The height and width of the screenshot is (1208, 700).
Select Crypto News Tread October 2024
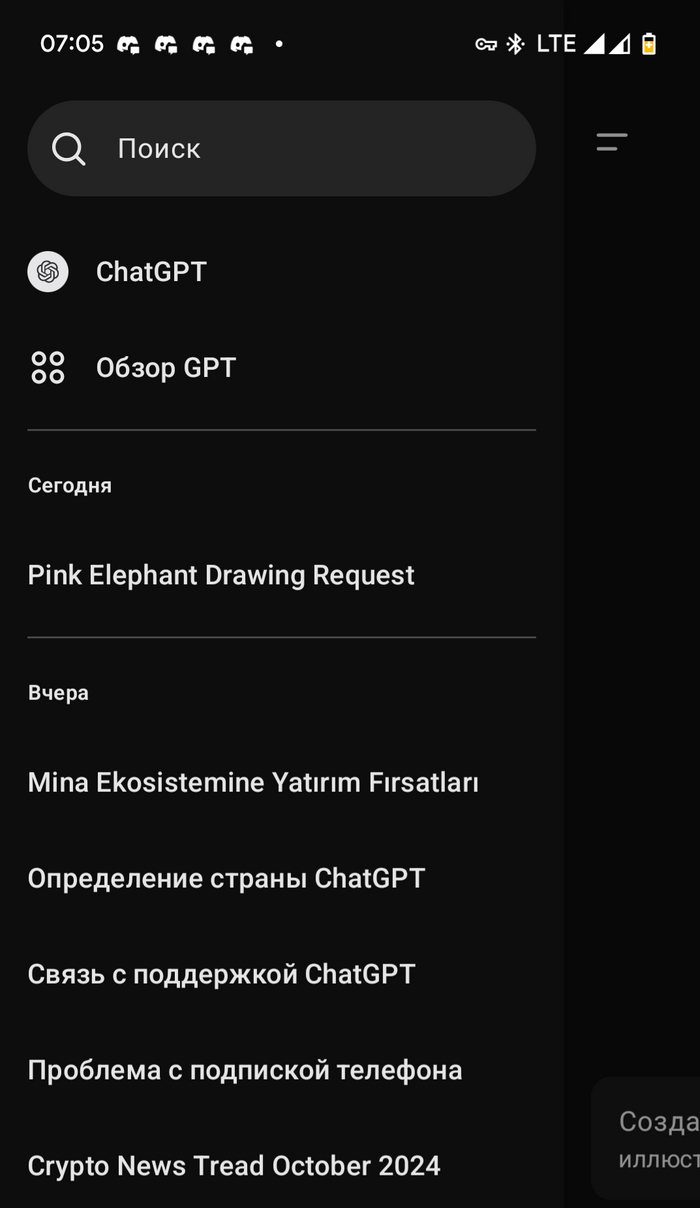[234, 1166]
